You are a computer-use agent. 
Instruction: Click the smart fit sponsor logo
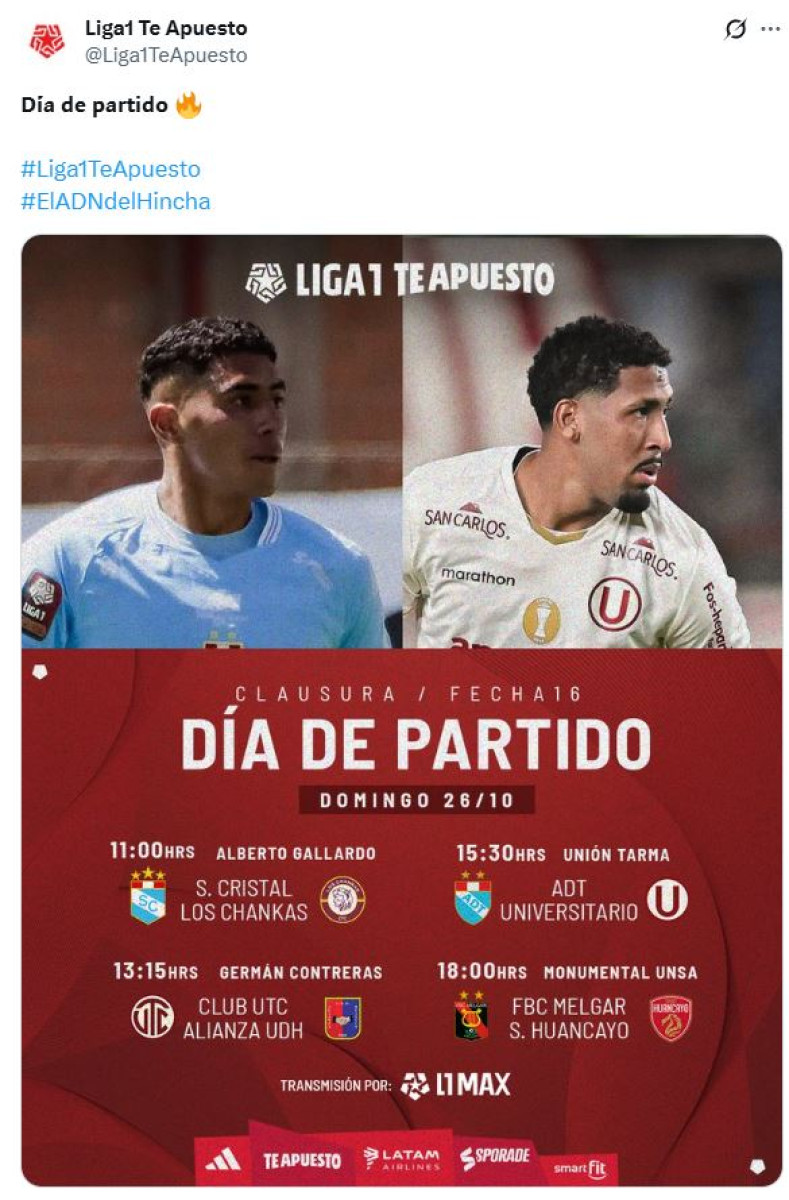pos(580,1165)
